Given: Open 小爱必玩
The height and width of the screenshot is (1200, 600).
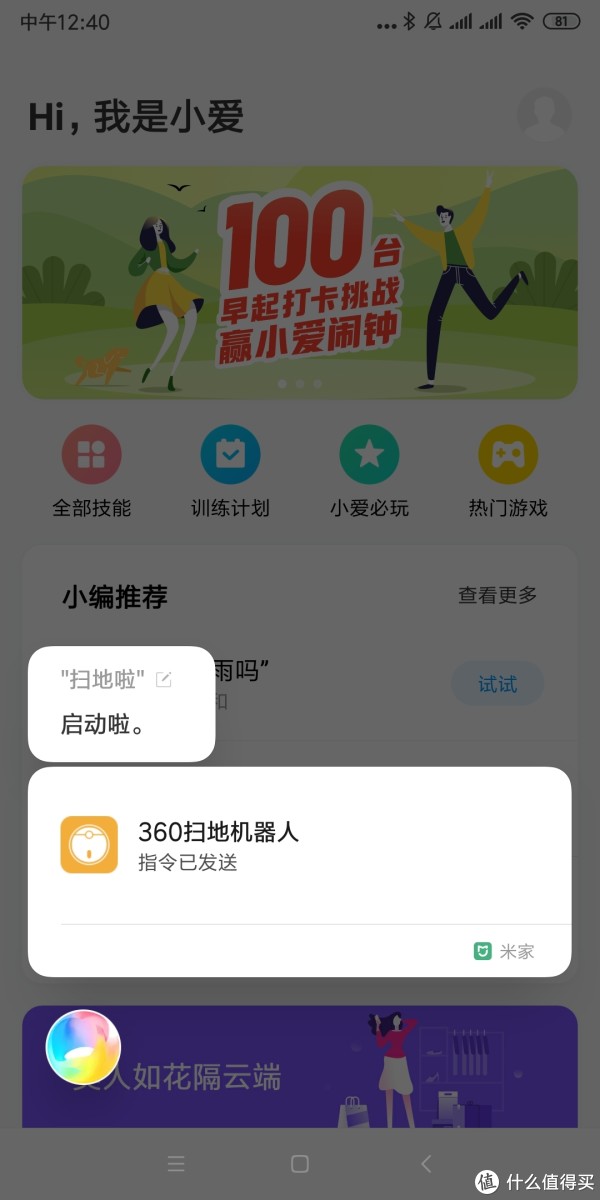Looking at the screenshot, I should click(369, 470).
